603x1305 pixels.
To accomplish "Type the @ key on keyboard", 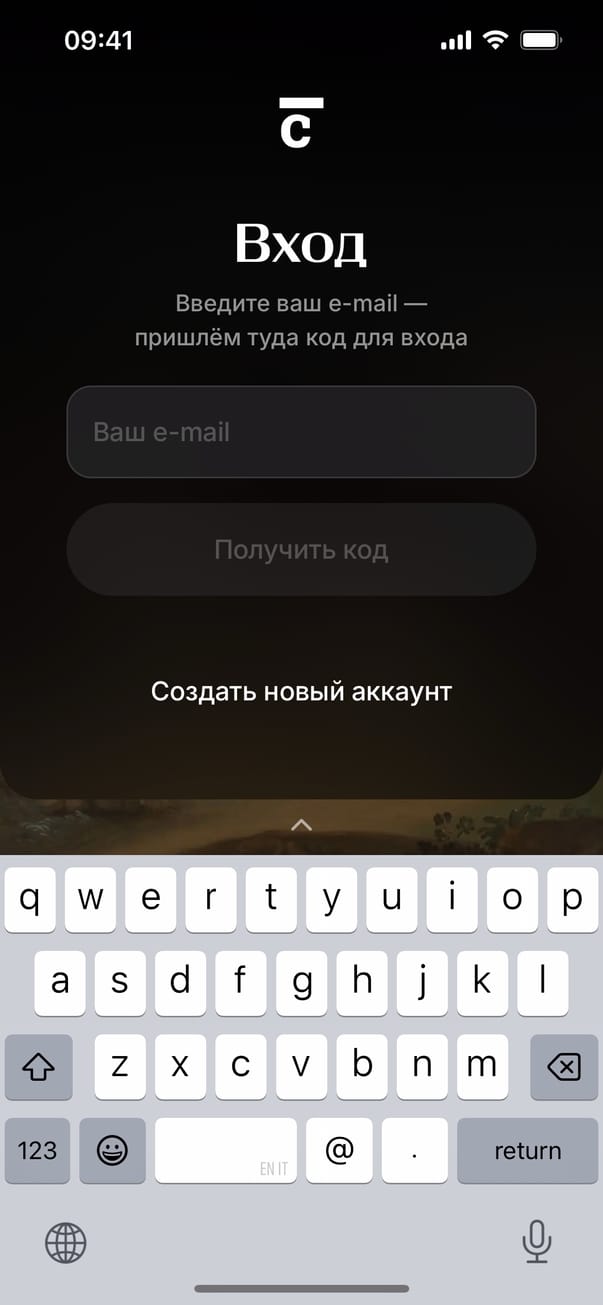I will tap(339, 1150).
